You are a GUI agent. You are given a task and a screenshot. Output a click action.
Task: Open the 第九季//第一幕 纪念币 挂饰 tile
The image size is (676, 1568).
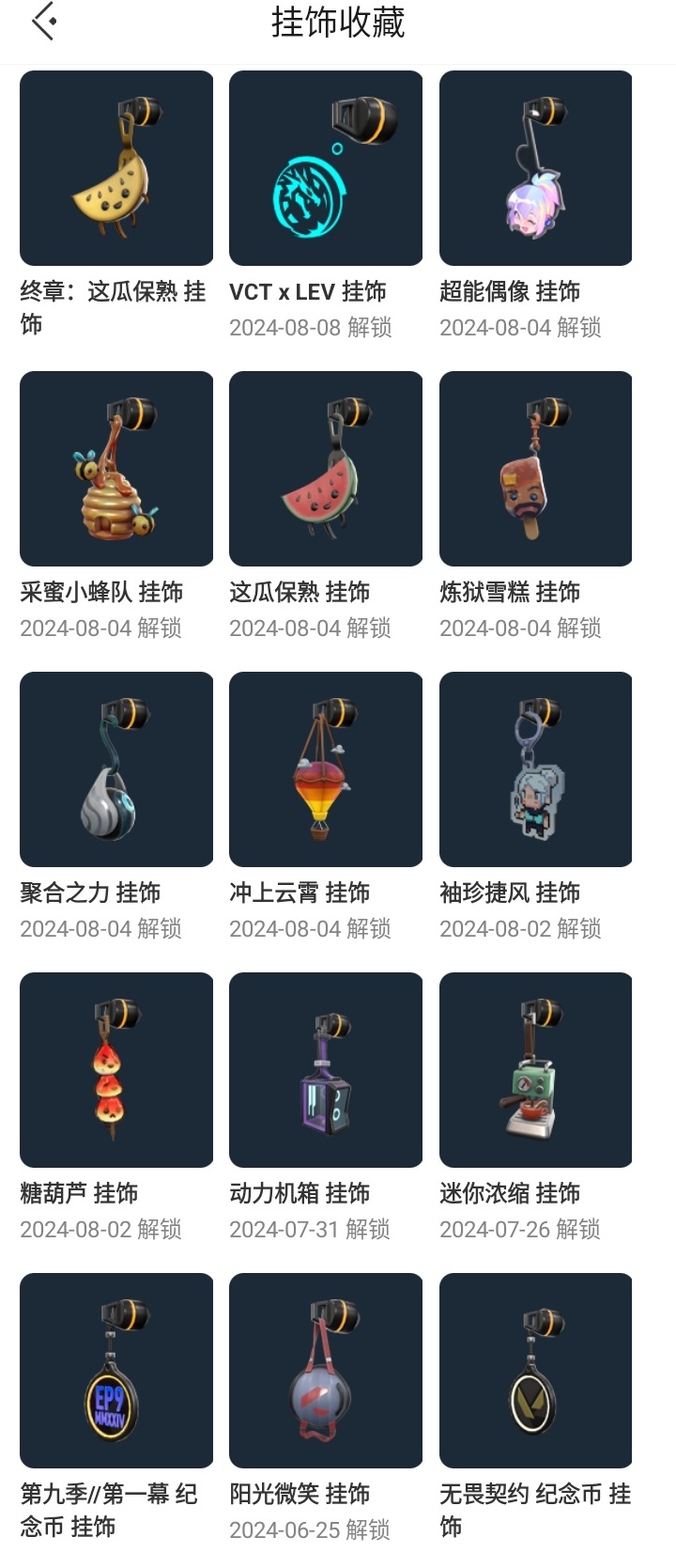pos(116,1371)
